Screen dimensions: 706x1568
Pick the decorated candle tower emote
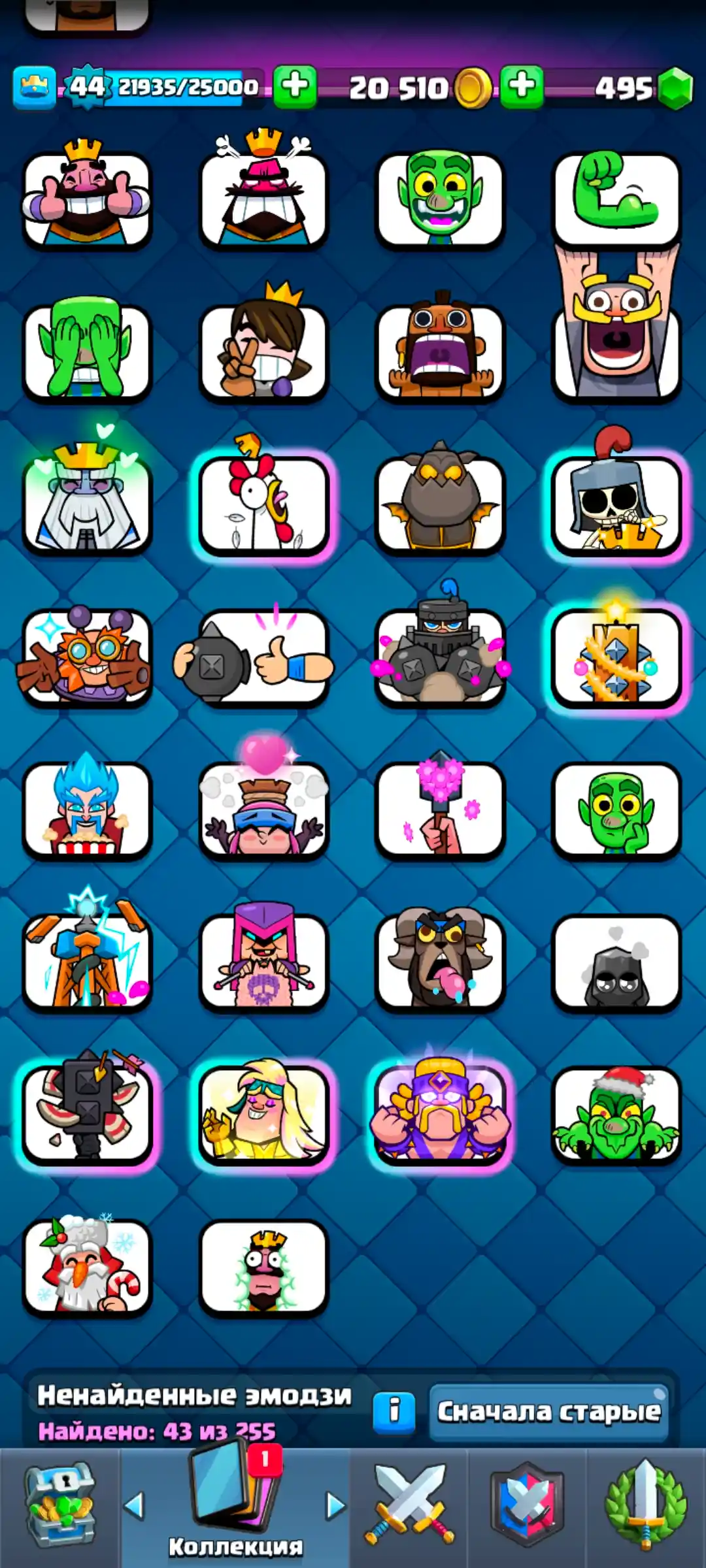point(616,657)
